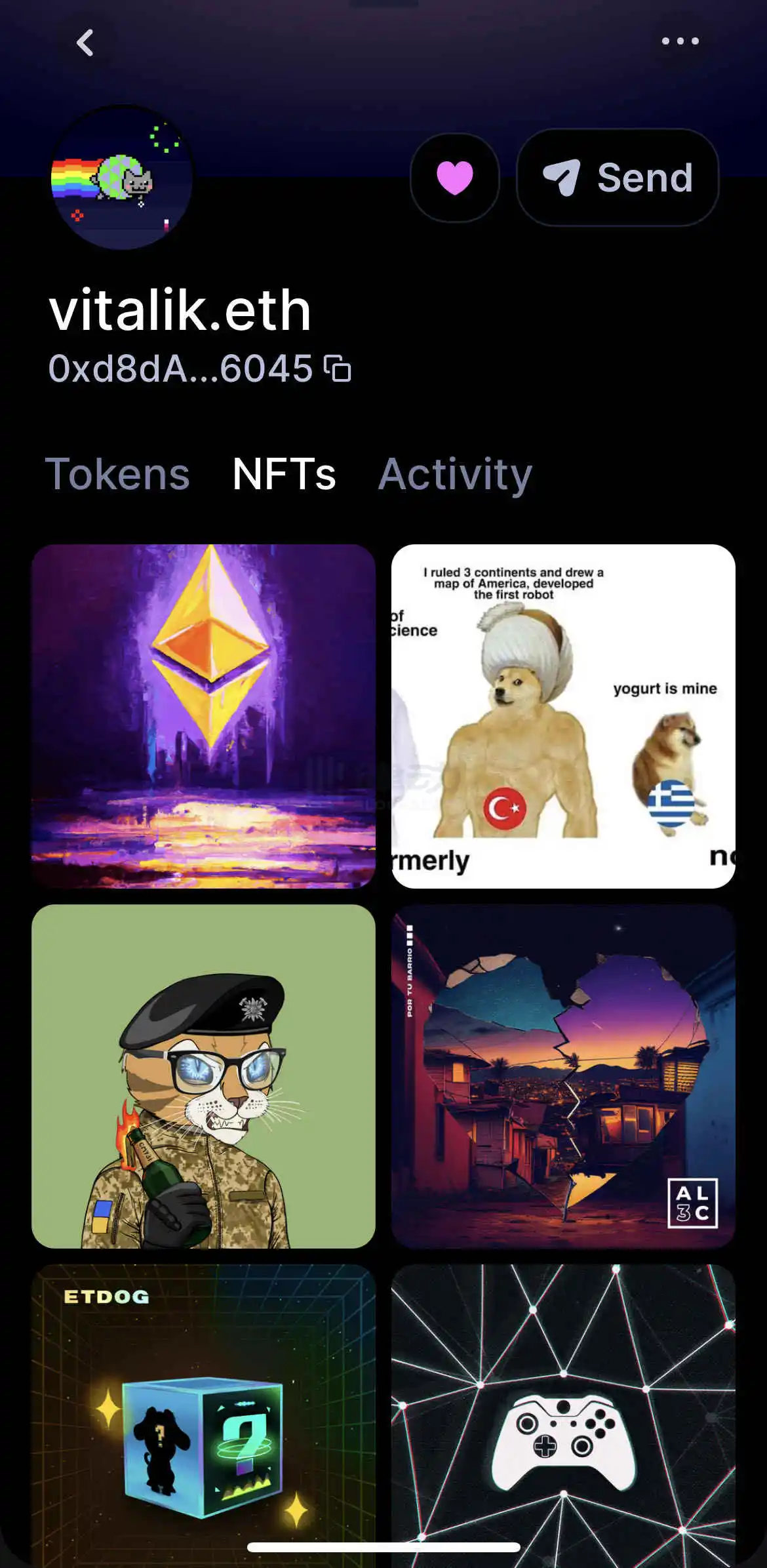Open the broken heart sunset town NFT
This screenshot has height=1568, width=767.
(x=563, y=1075)
